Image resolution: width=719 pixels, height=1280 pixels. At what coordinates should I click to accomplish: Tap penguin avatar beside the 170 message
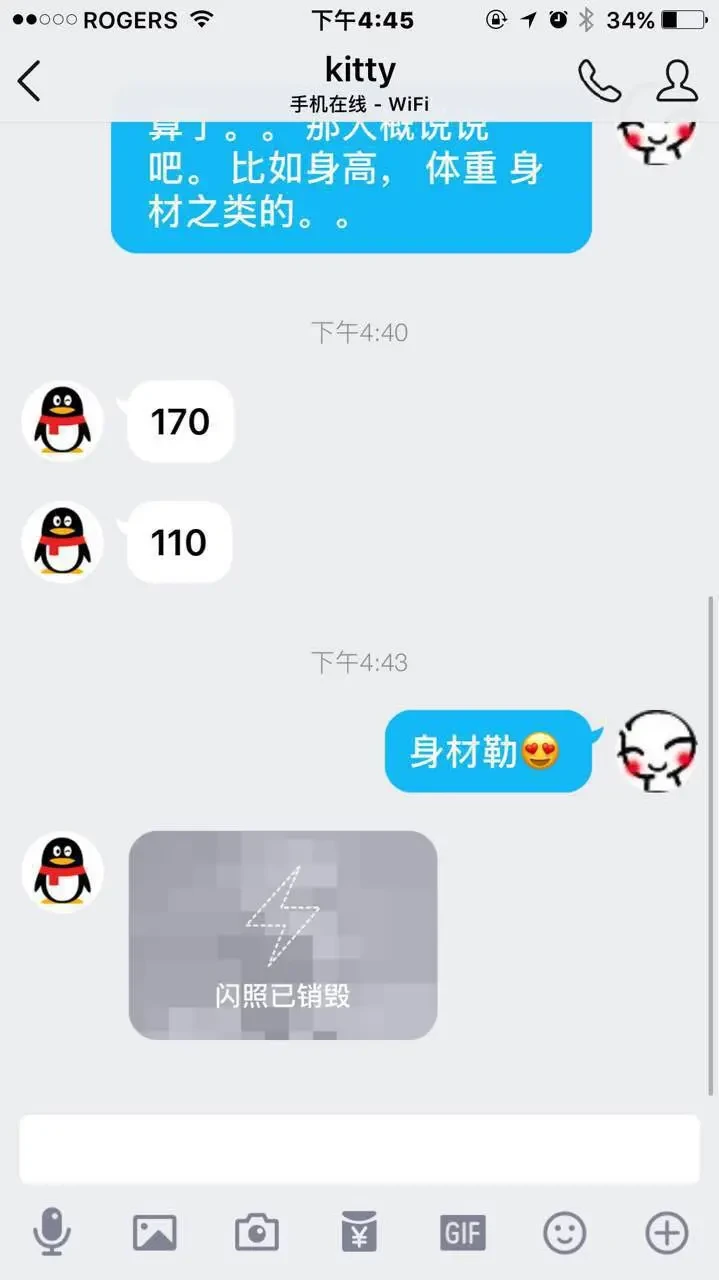[x=63, y=421]
